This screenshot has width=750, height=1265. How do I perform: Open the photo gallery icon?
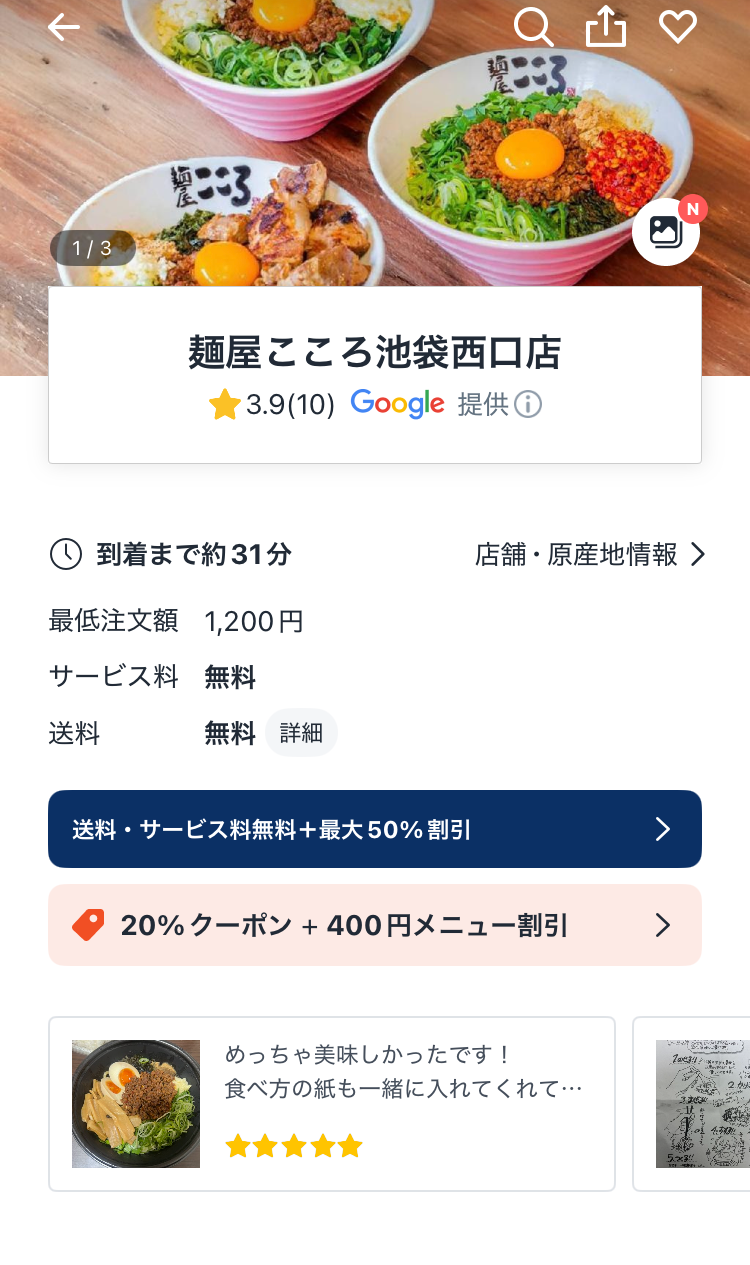coord(666,232)
